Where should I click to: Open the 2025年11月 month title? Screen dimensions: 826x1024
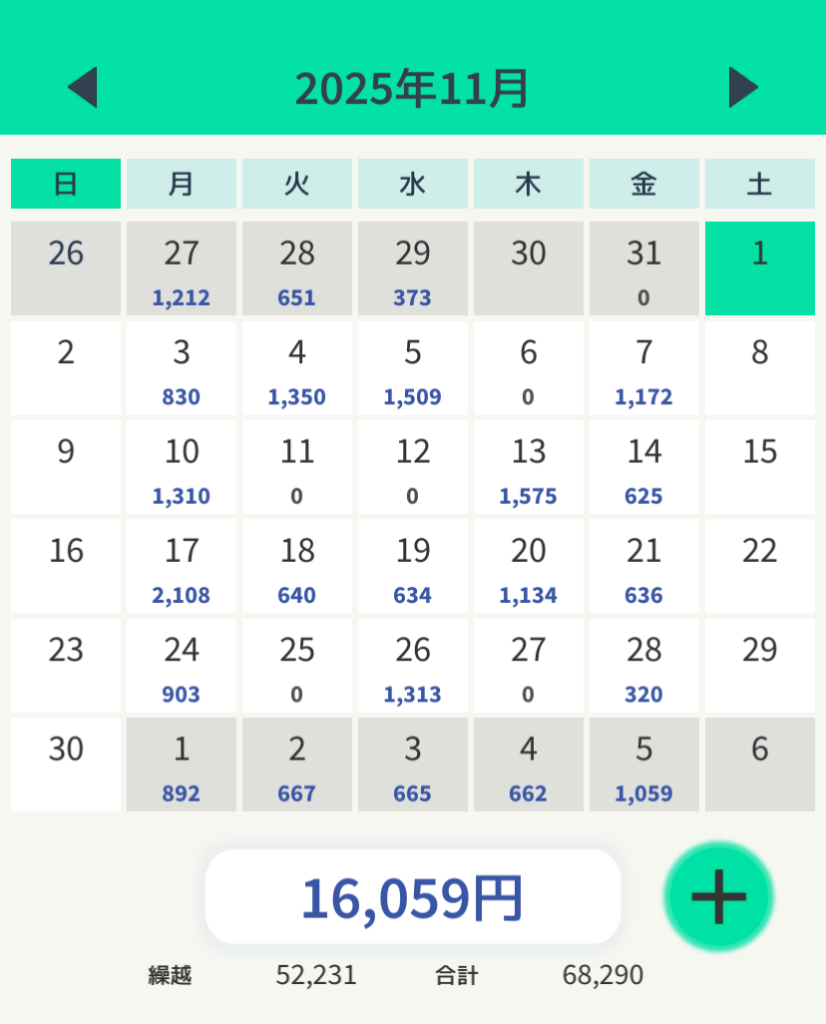(x=411, y=89)
